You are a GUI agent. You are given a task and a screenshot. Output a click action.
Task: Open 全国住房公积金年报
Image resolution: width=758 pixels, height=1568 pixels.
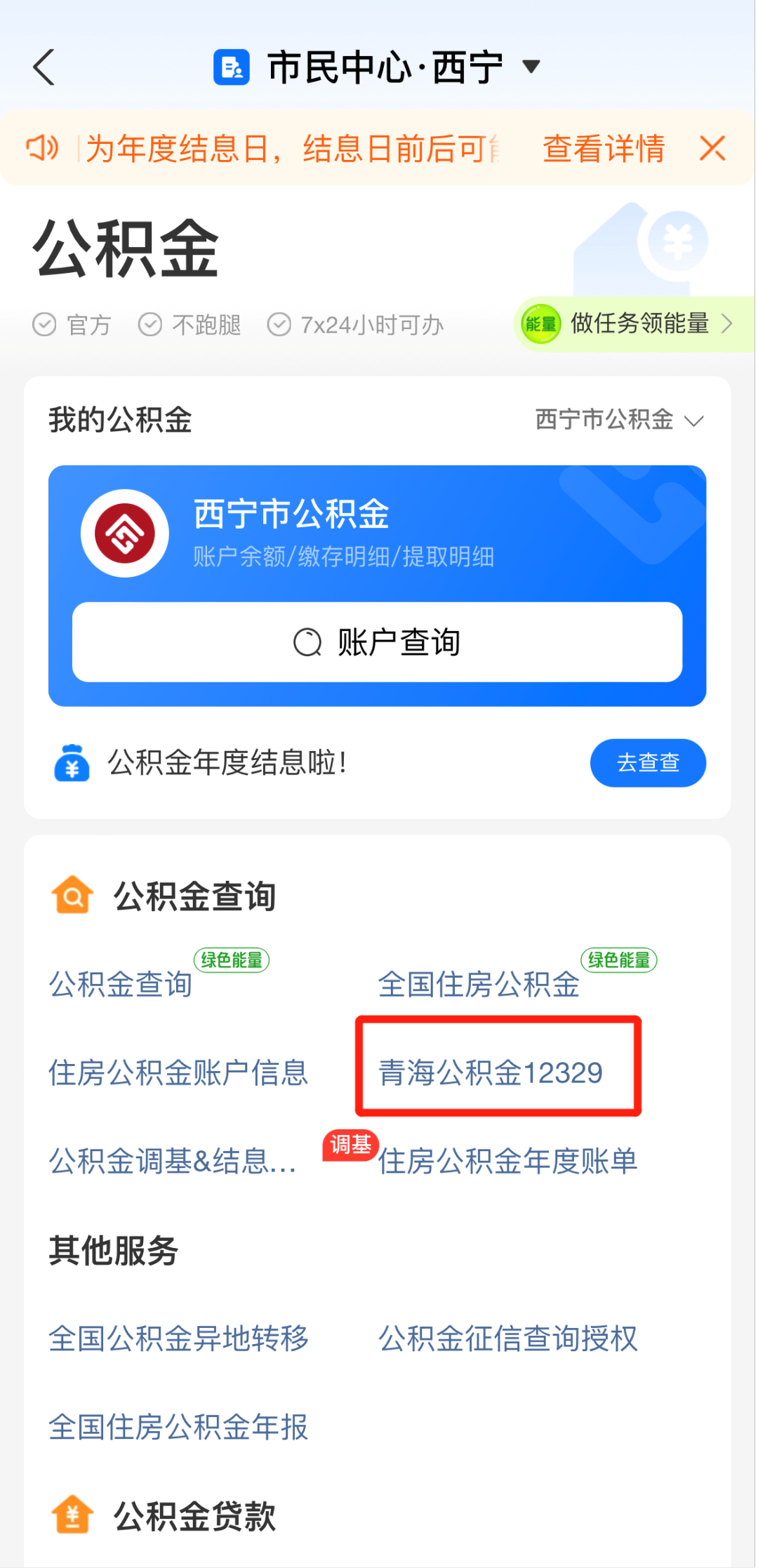coord(178,1427)
